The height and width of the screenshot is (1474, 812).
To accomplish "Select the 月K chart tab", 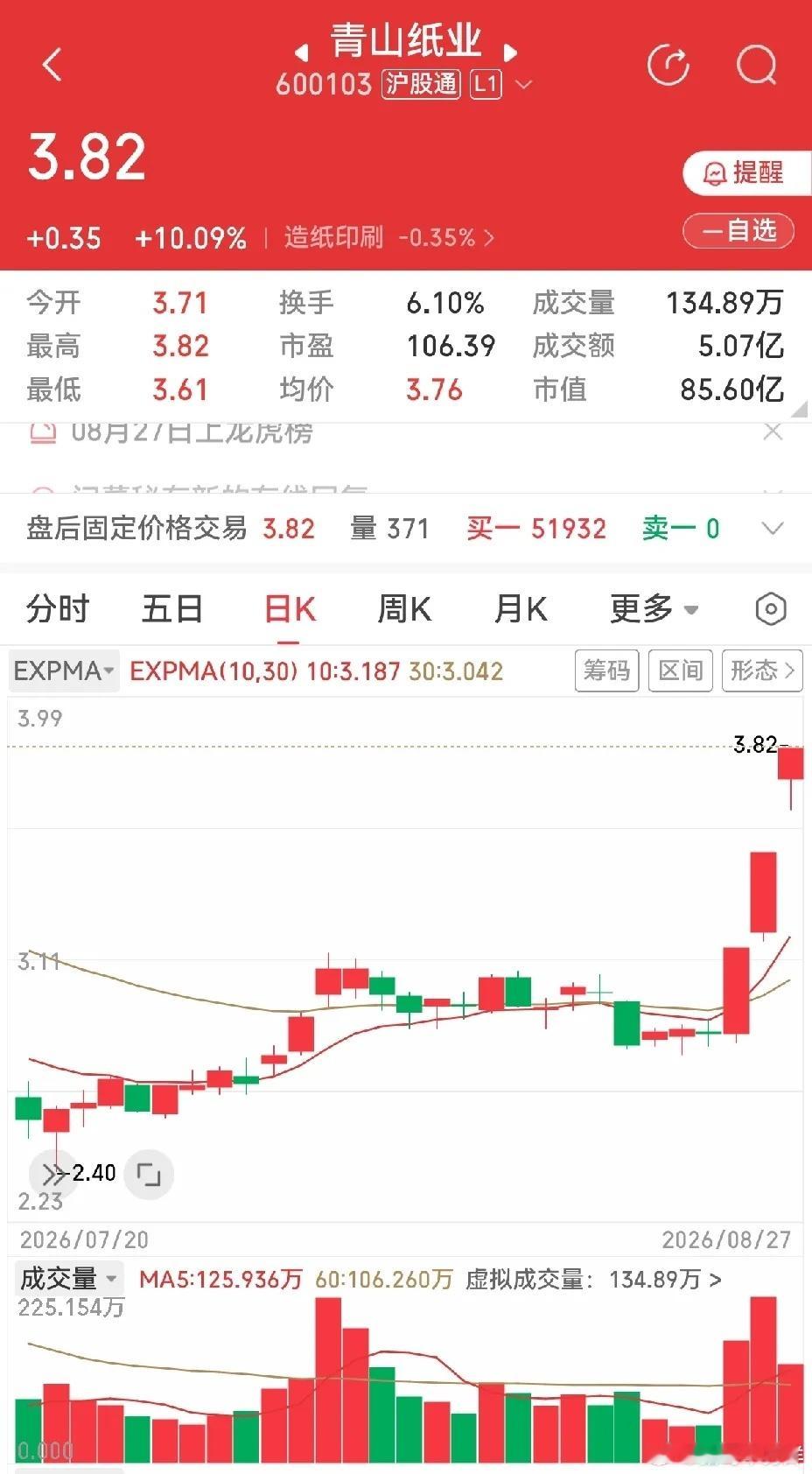I will point(521,608).
